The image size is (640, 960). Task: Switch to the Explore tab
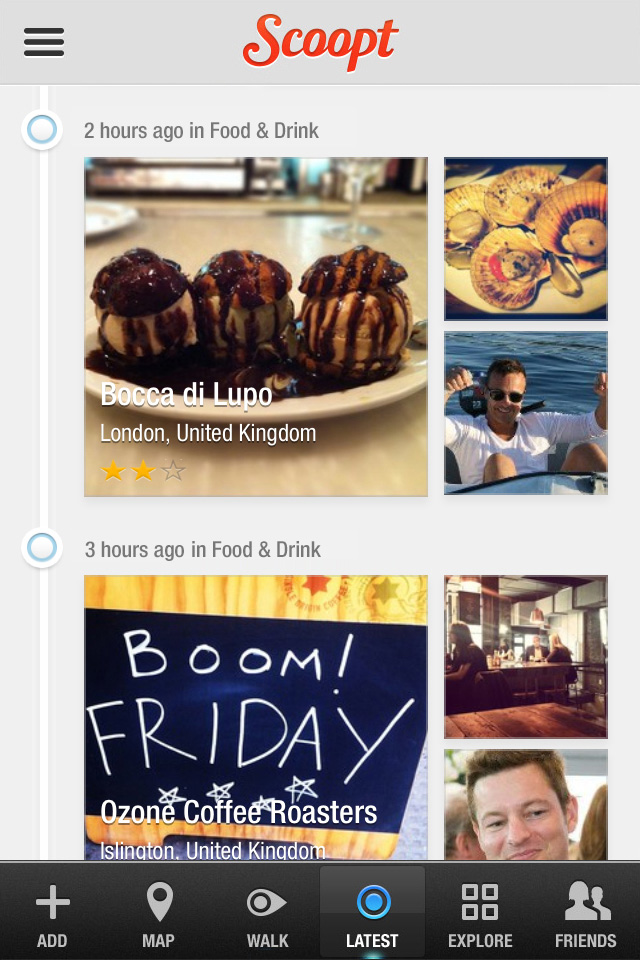[480, 915]
